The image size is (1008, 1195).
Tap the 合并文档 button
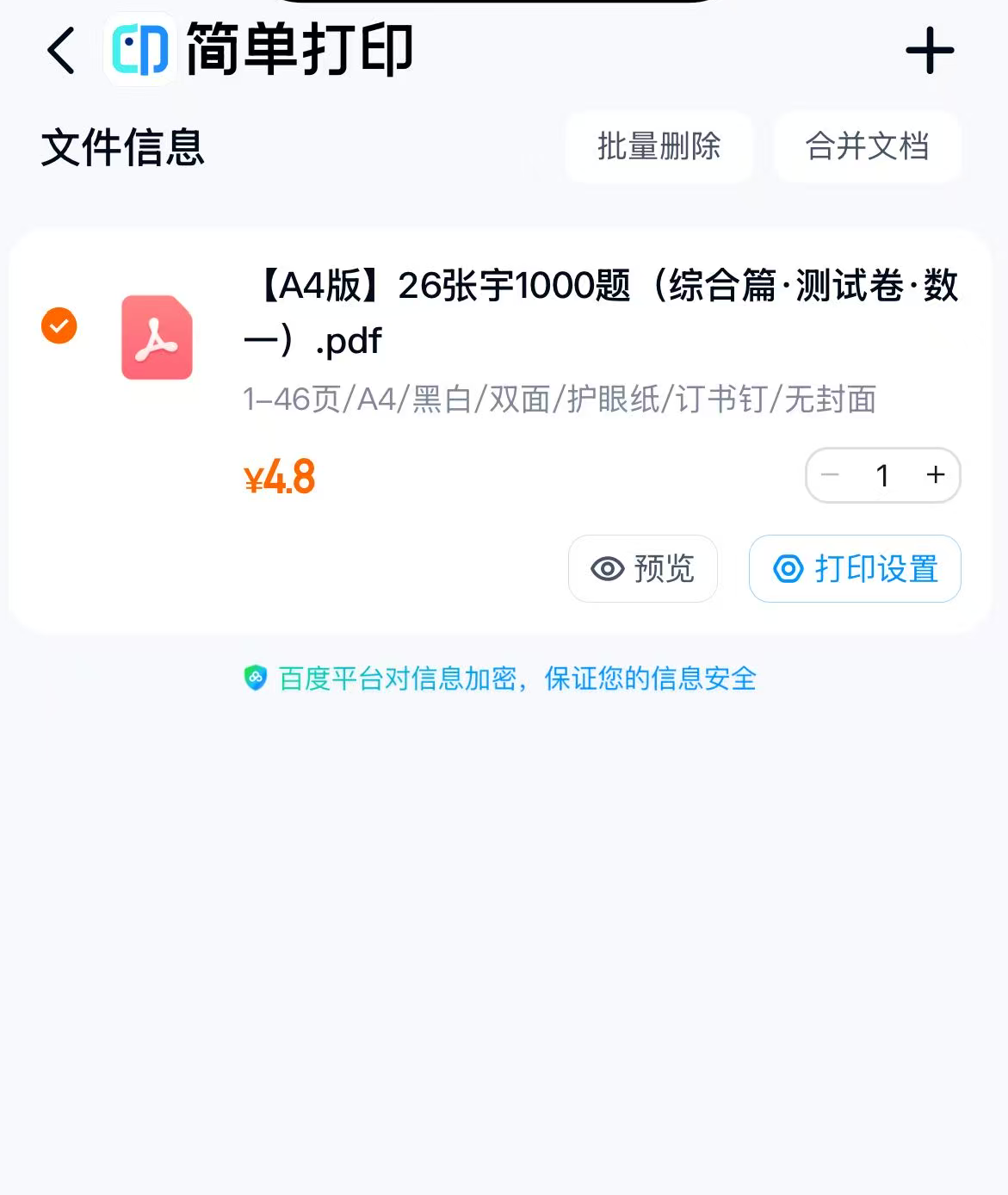point(867,147)
